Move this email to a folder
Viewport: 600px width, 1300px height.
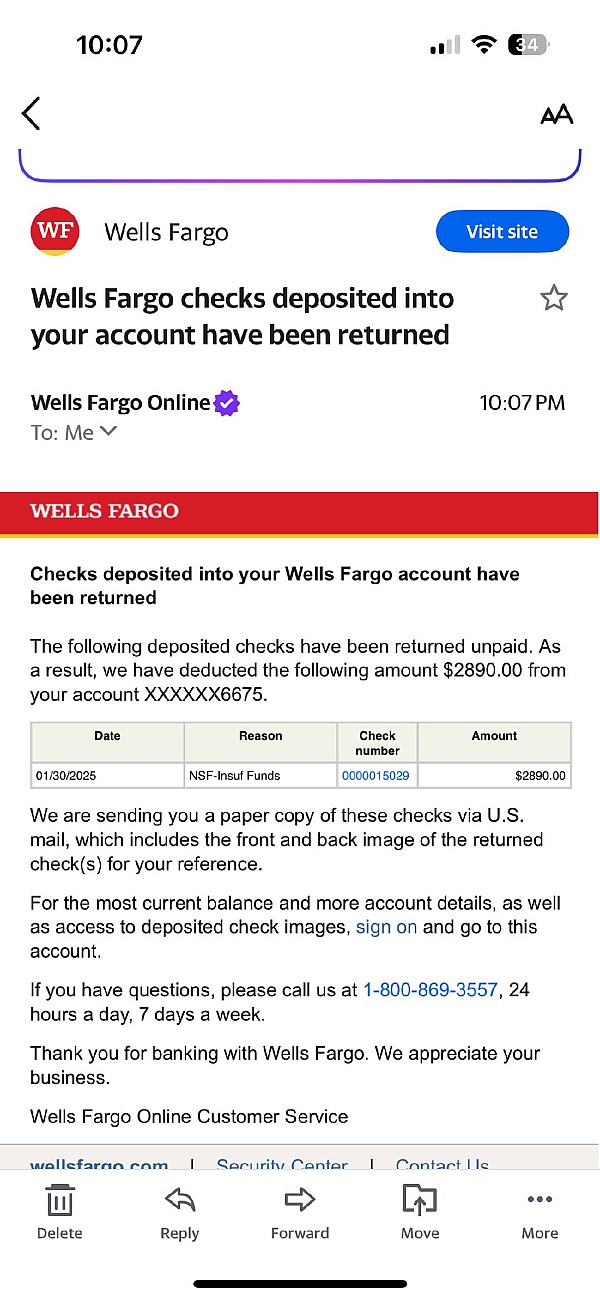(x=420, y=1212)
